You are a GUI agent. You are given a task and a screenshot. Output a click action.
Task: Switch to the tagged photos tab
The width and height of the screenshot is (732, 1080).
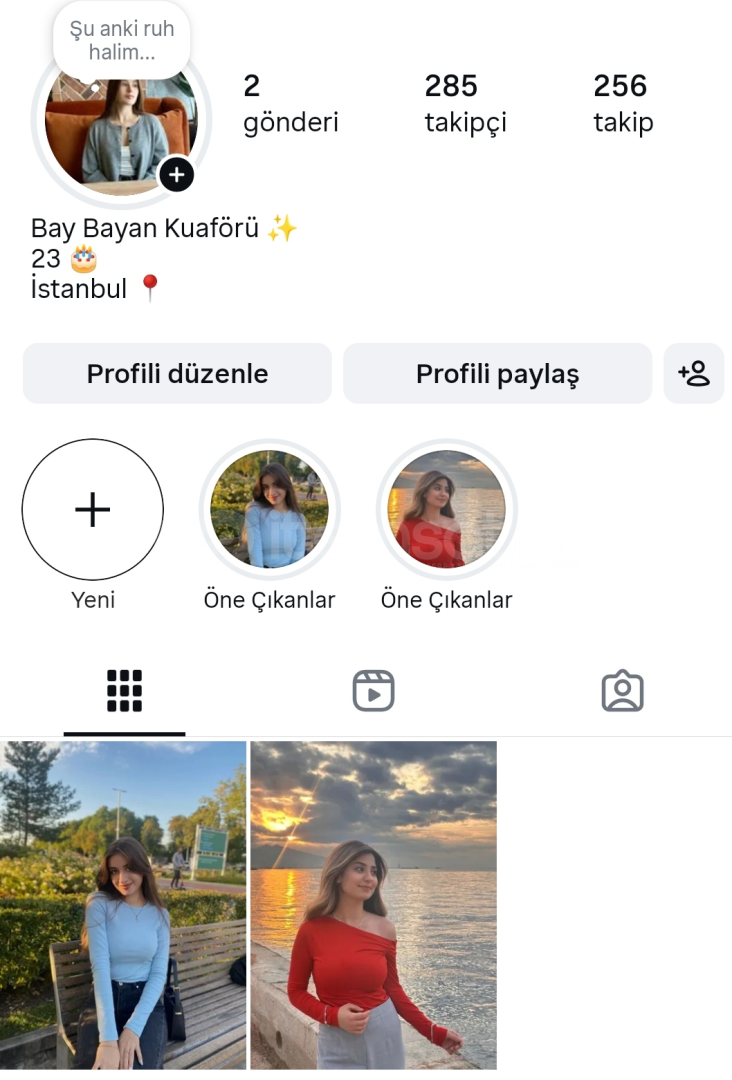pos(622,691)
